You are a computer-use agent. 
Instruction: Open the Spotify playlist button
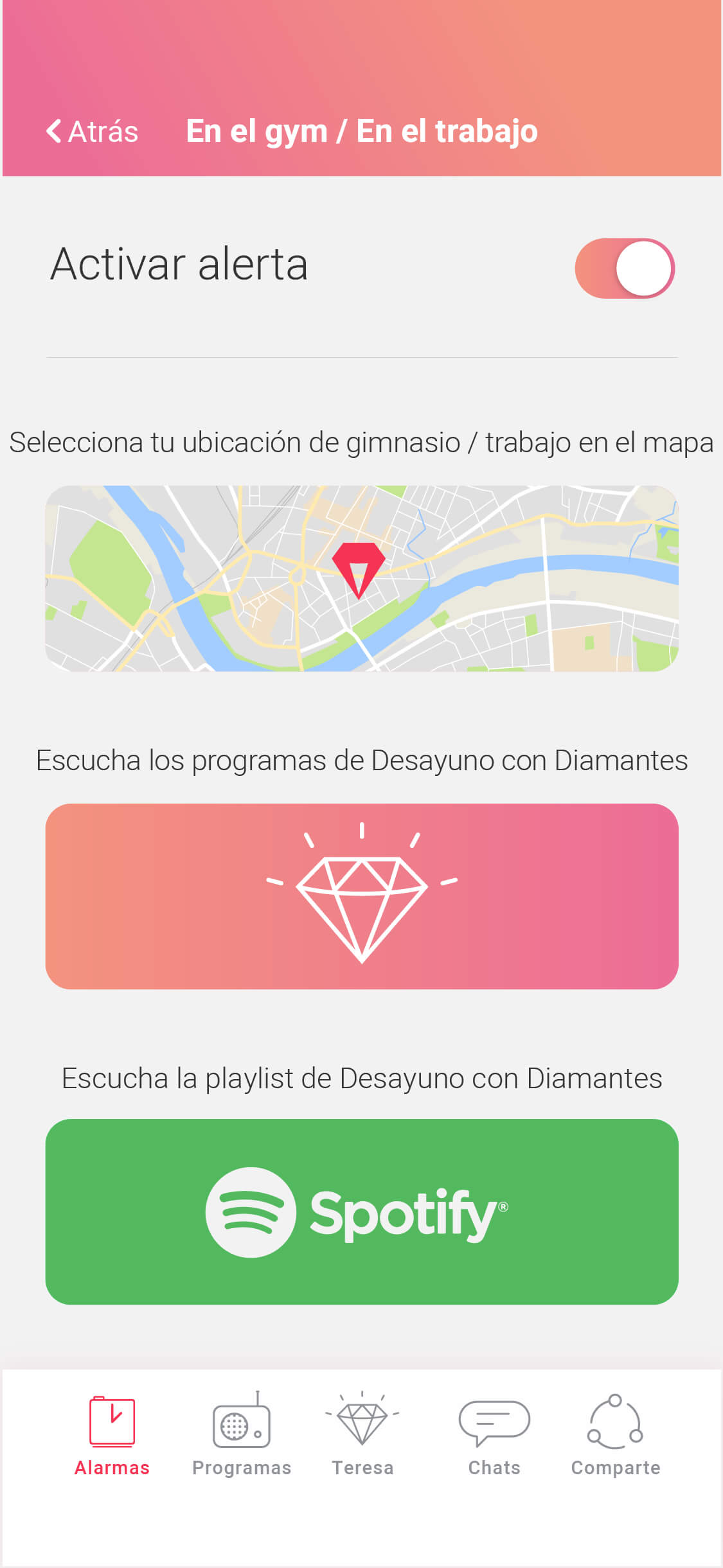coord(362,1212)
